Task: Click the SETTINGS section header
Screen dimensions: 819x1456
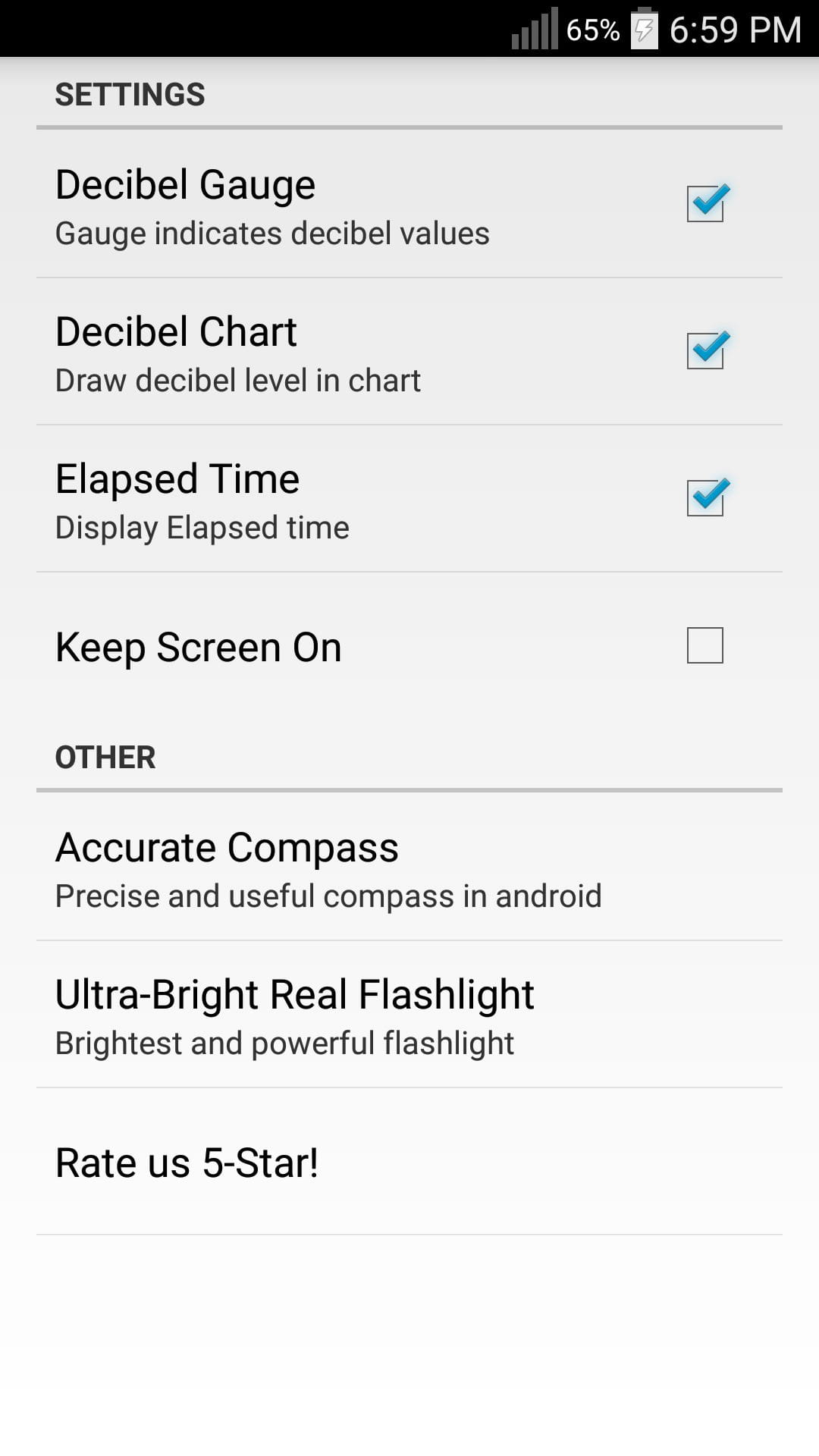Action: tap(130, 94)
